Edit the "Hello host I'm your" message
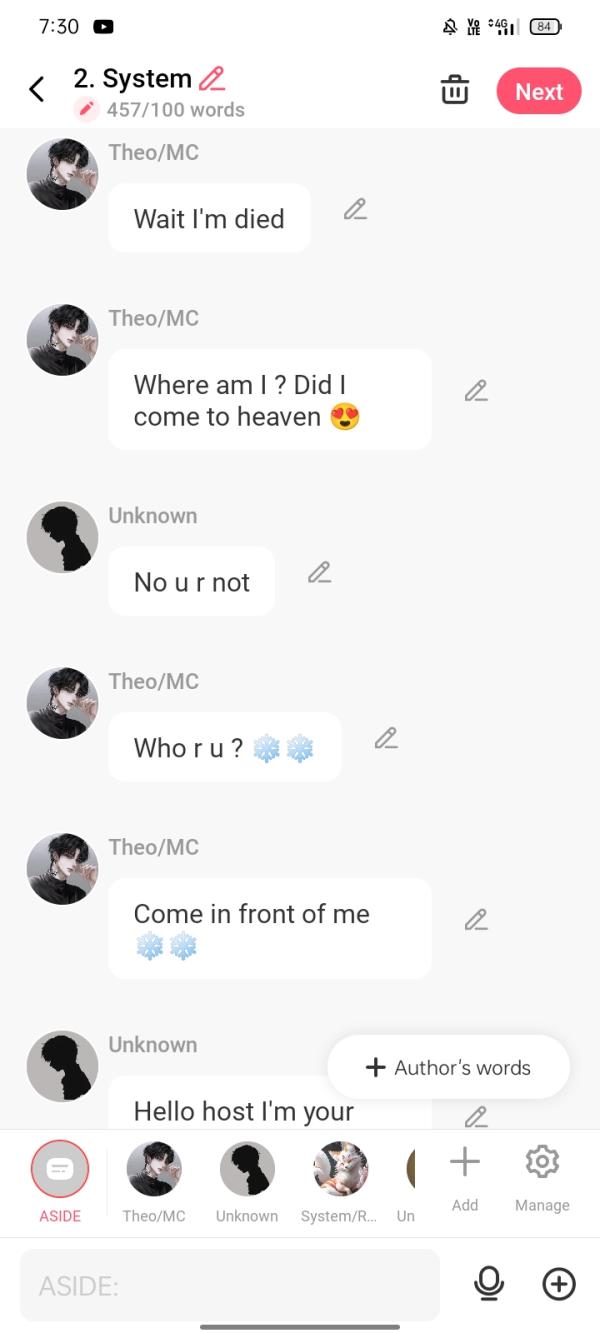This screenshot has width=600, height=1333. click(476, 1115)
